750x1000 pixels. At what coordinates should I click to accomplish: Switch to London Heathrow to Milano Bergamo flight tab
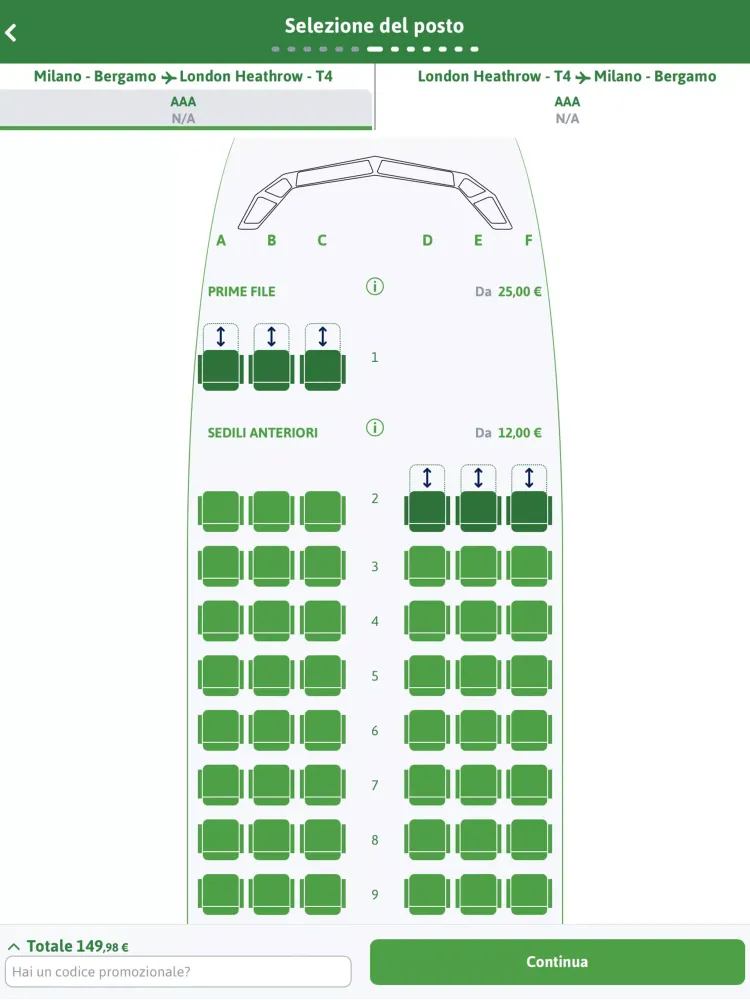(x=566, y=95)
